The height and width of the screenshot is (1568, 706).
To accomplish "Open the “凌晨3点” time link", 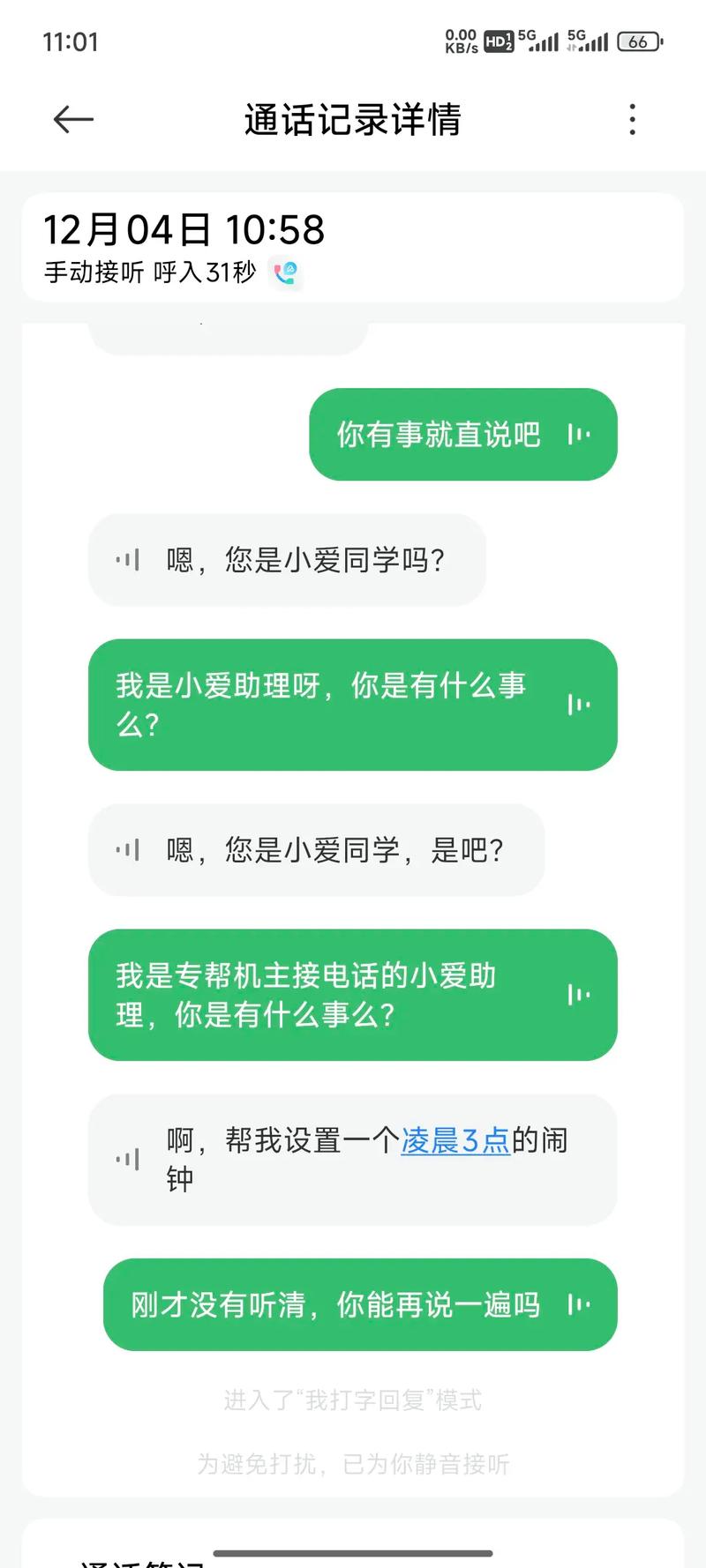I will tap(455, 1140).
